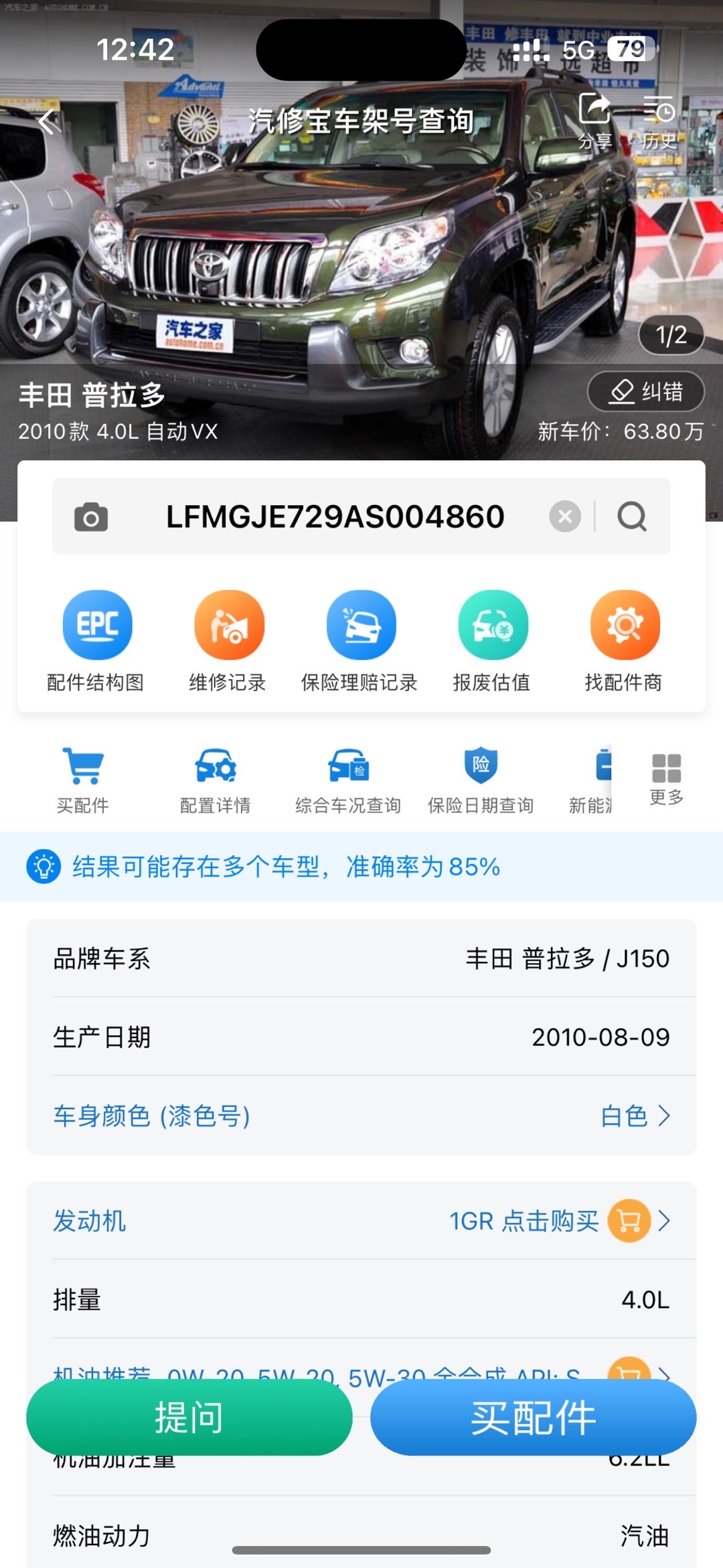Tap the blue 买配件 button
Image resolution: width=723 pixels, height=1568 pixels.
coord(533,1417)
